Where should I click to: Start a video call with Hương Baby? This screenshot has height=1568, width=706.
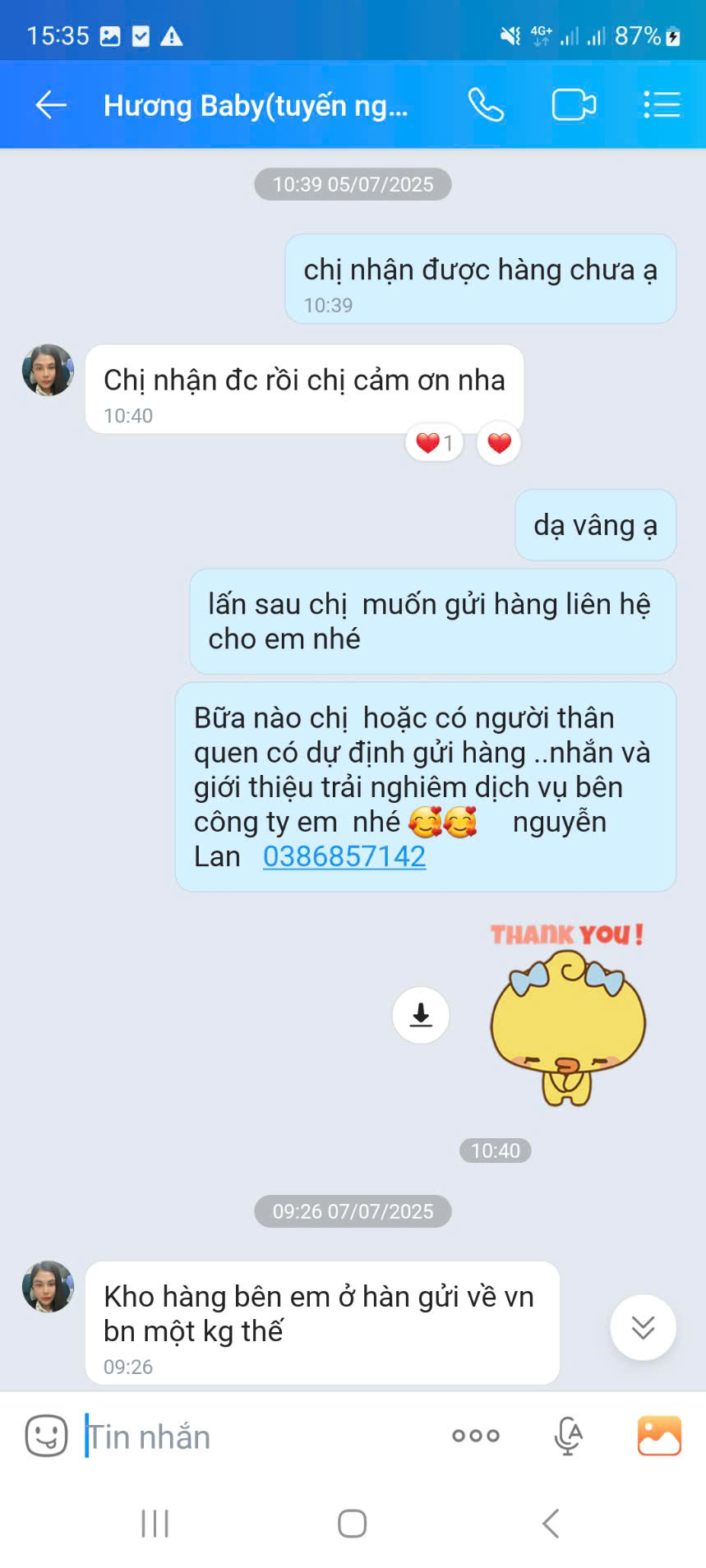[573, 105]
